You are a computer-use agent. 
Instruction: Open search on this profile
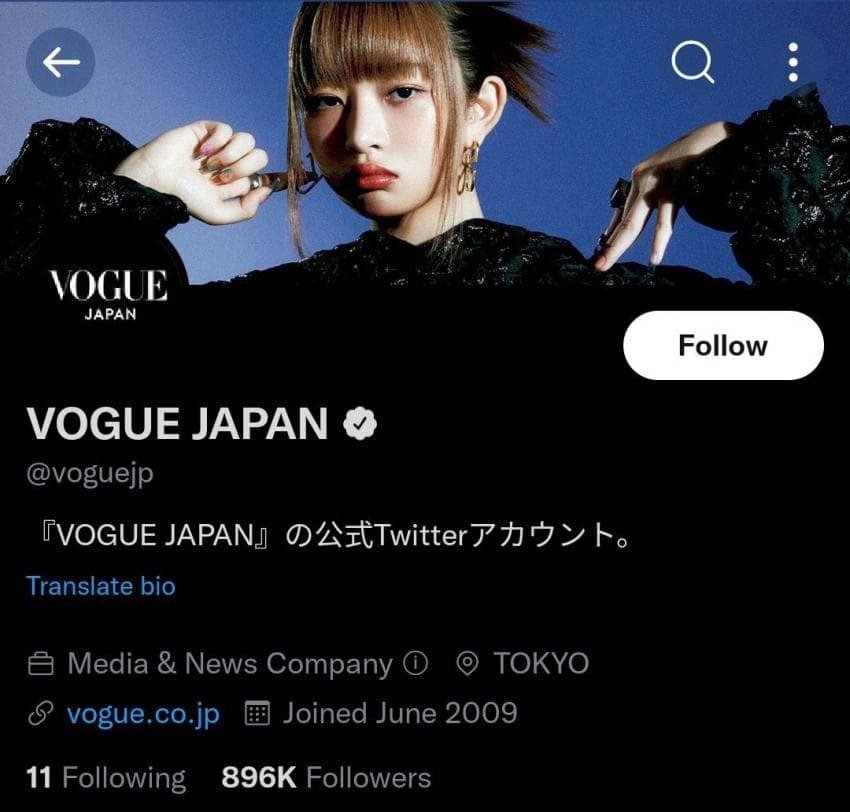pyautogui.click(x=692, y=62)
